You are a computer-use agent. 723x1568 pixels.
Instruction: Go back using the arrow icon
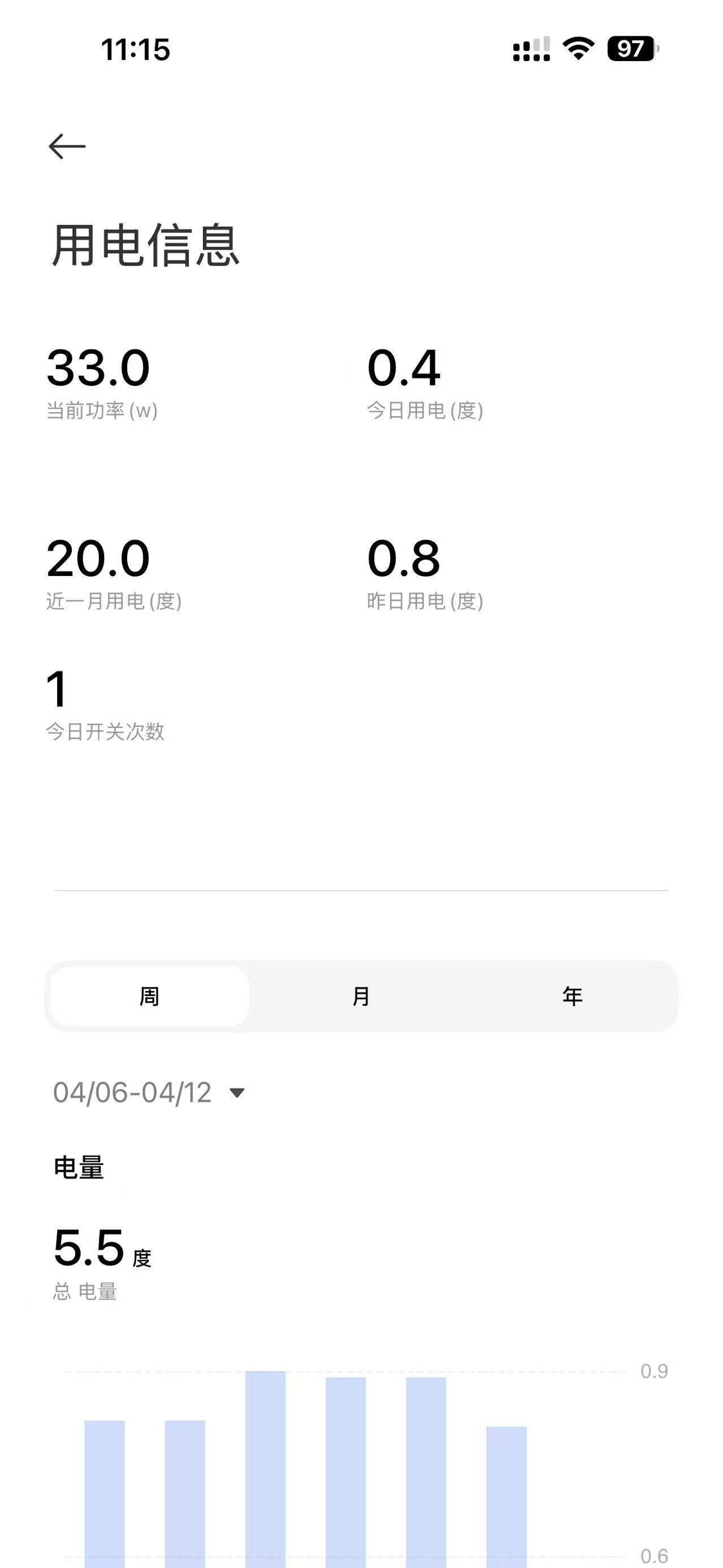pyautogui.click(x=67, y=146)
